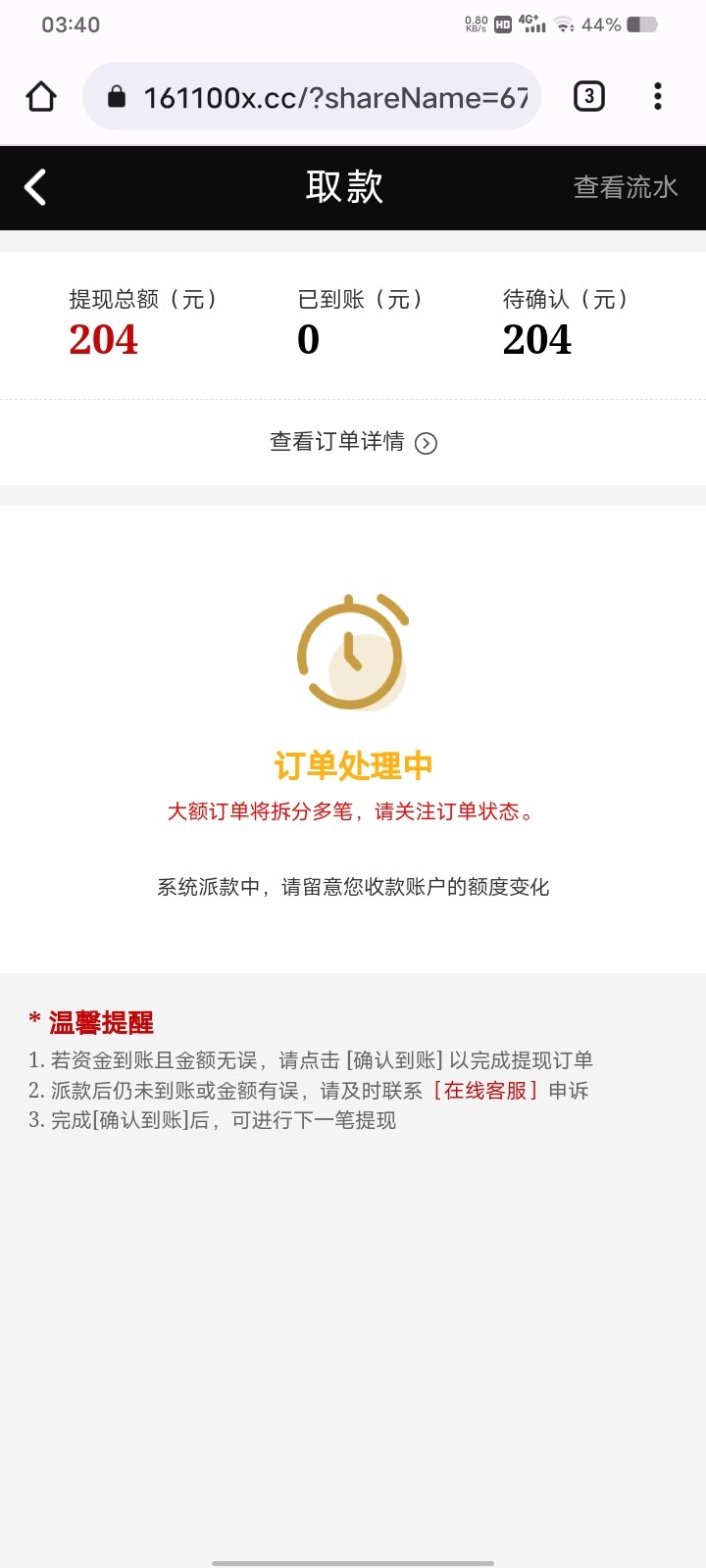Open the browser overflow menu
Screen dimensions: 706x1568
click(x=658, y=96)
